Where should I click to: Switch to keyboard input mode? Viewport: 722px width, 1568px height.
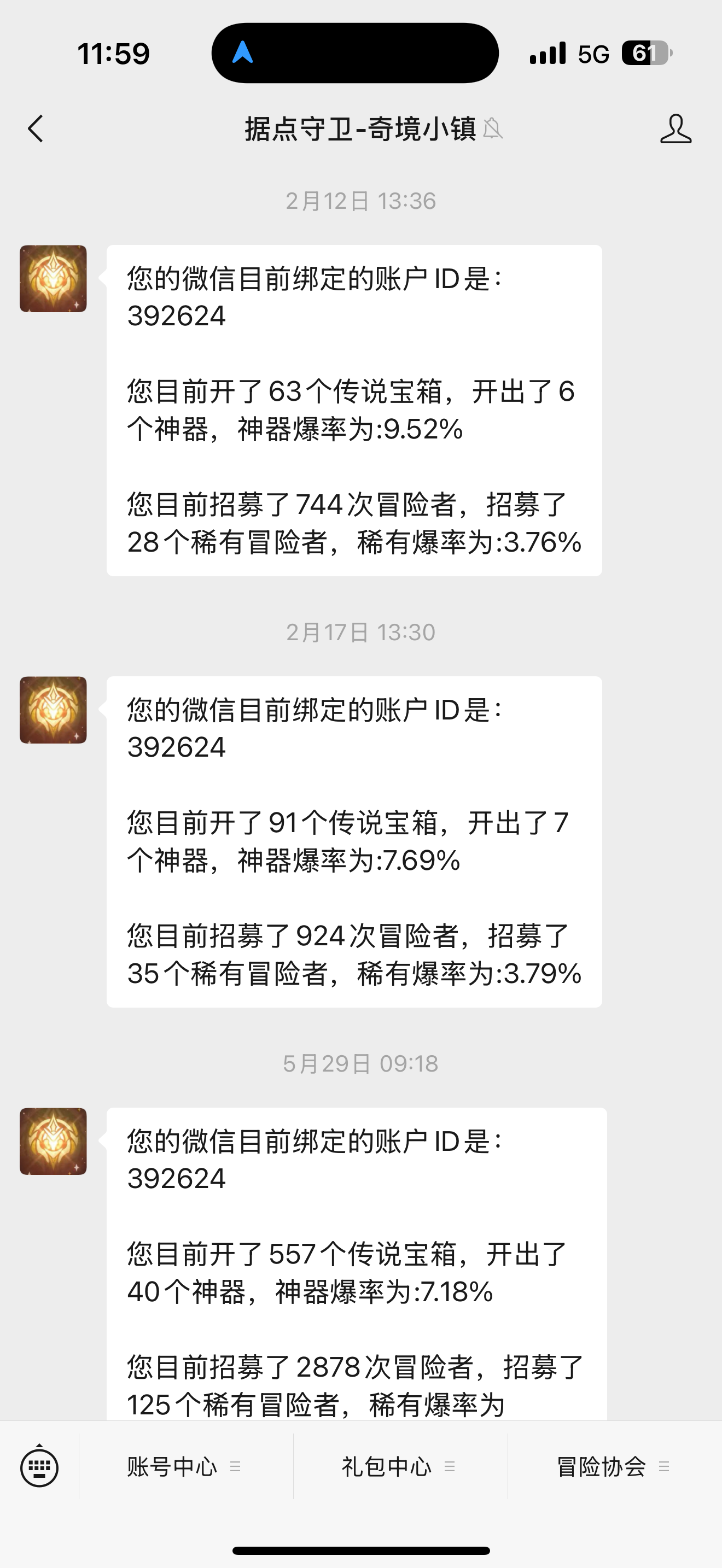(39, 1466)
